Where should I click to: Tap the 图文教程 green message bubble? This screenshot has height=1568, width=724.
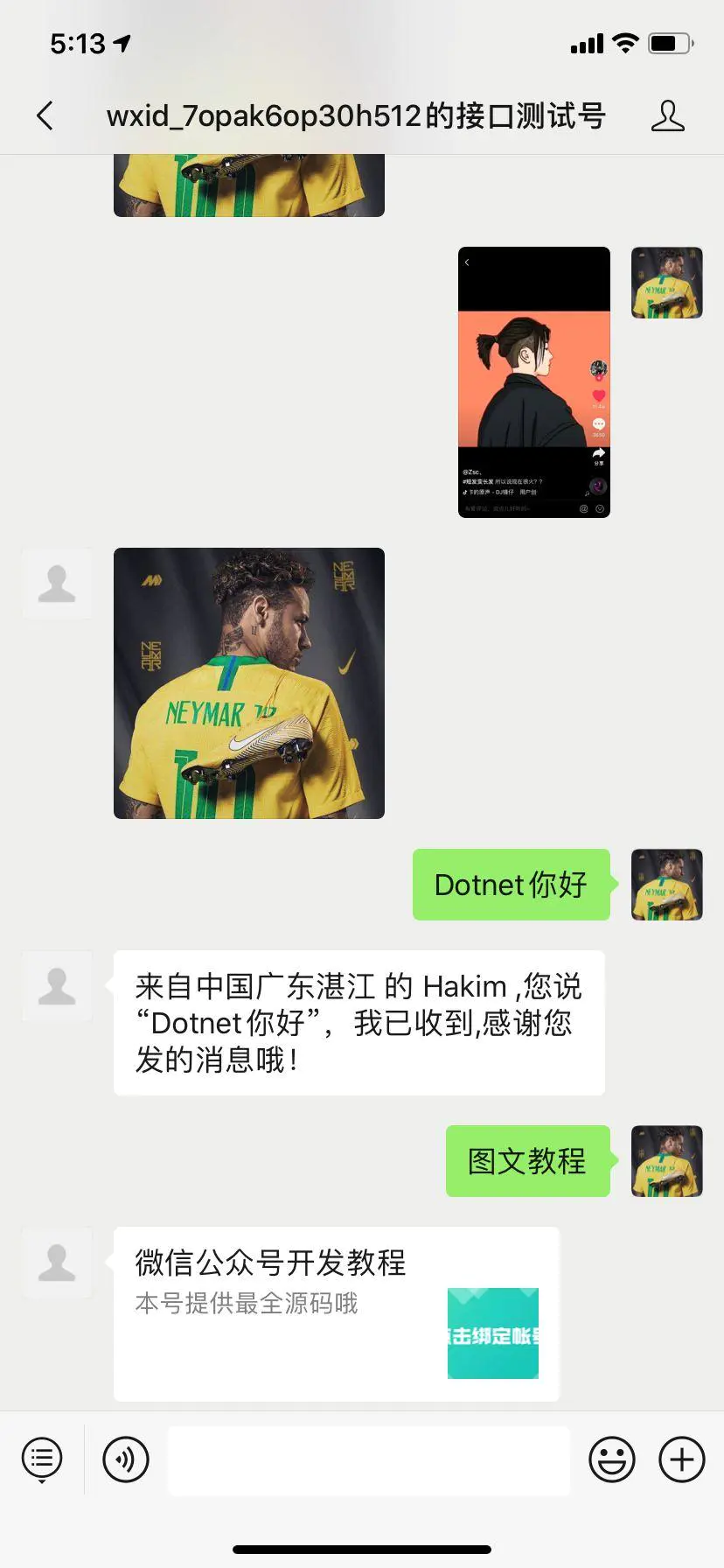click(527, 1161)
